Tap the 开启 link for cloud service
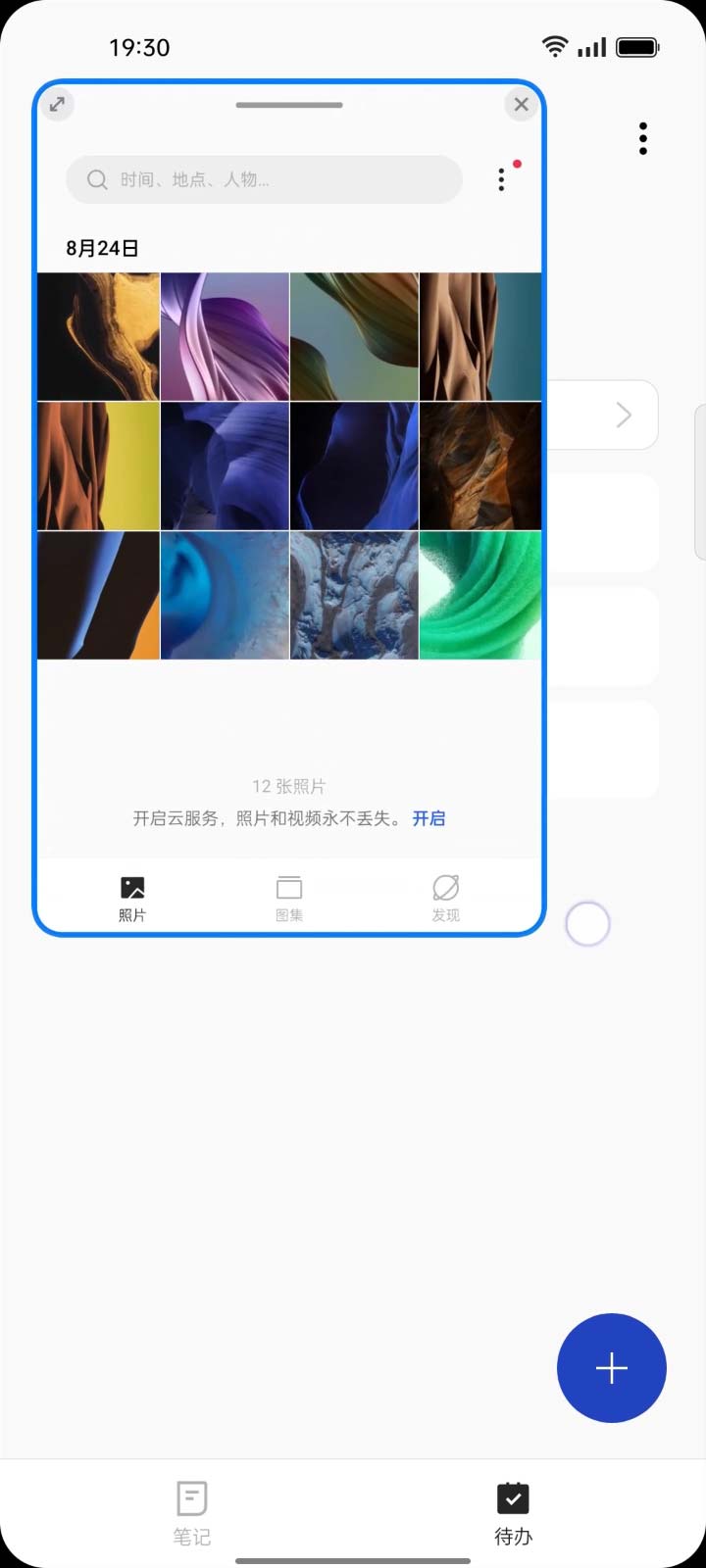 click(429, 818)
